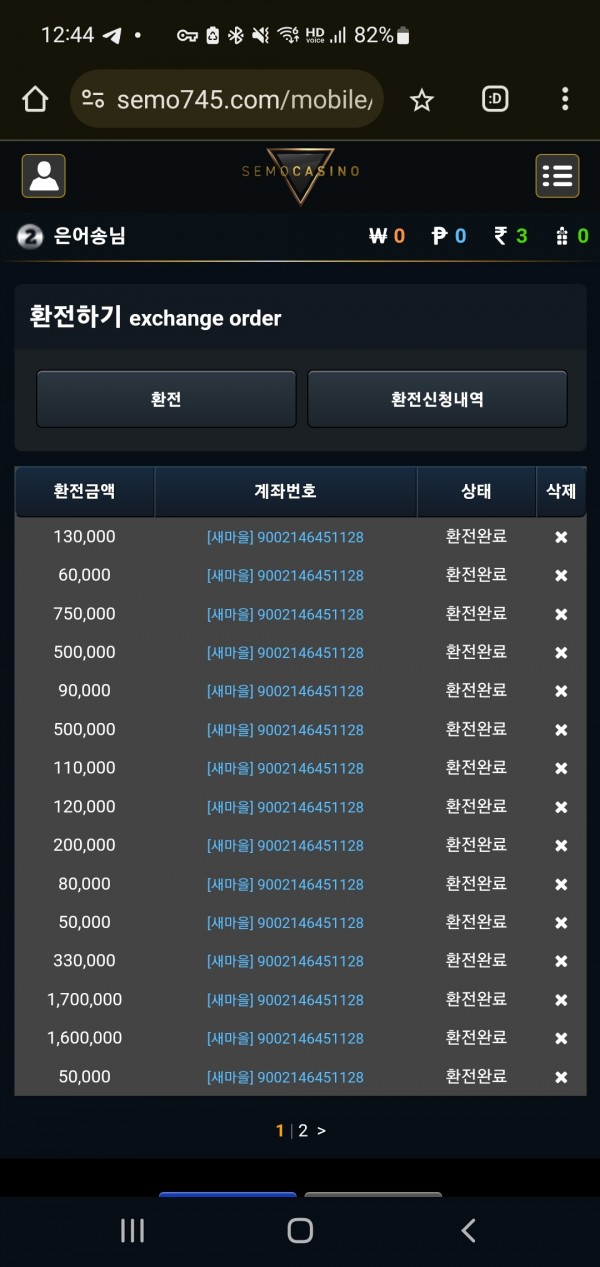Open the browser tabs switcher
Screen dimensions: 600x1267
pos(495,99)
